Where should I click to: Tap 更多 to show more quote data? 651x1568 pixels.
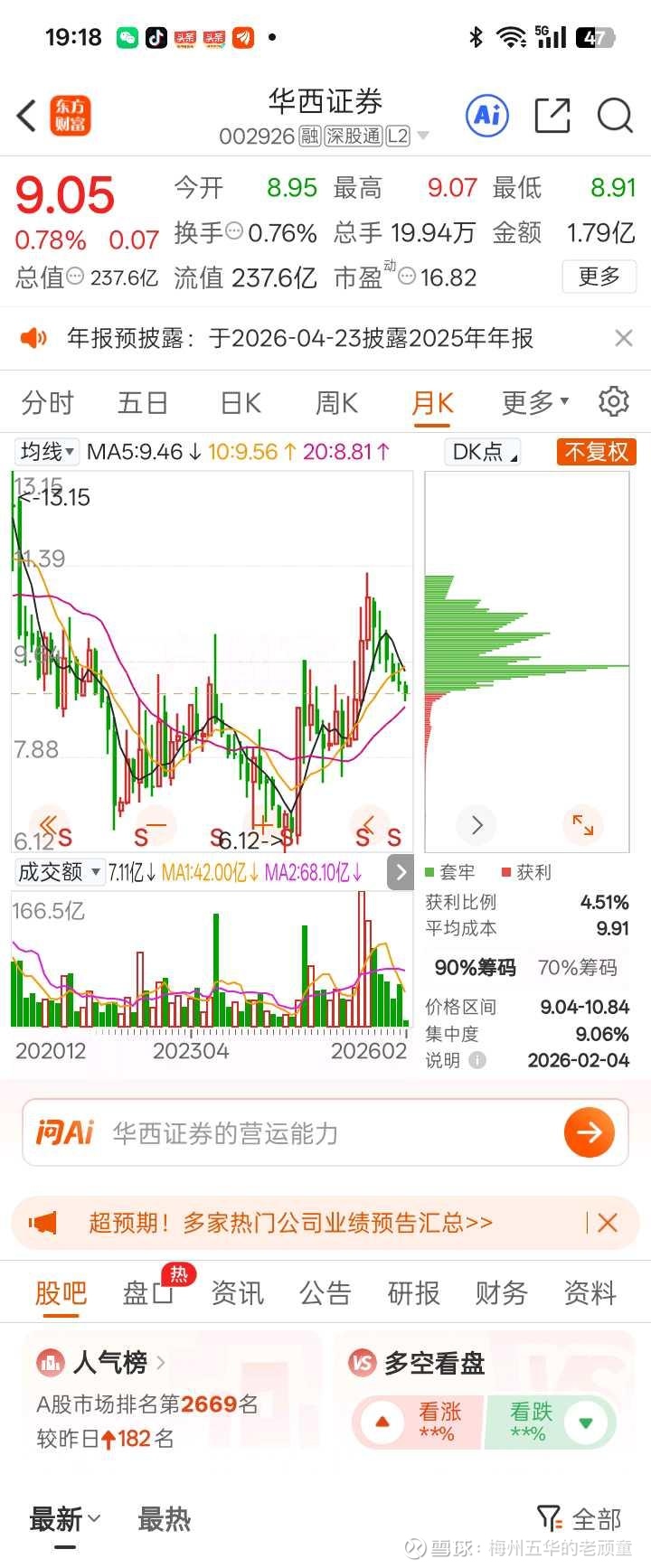[599, 276]
